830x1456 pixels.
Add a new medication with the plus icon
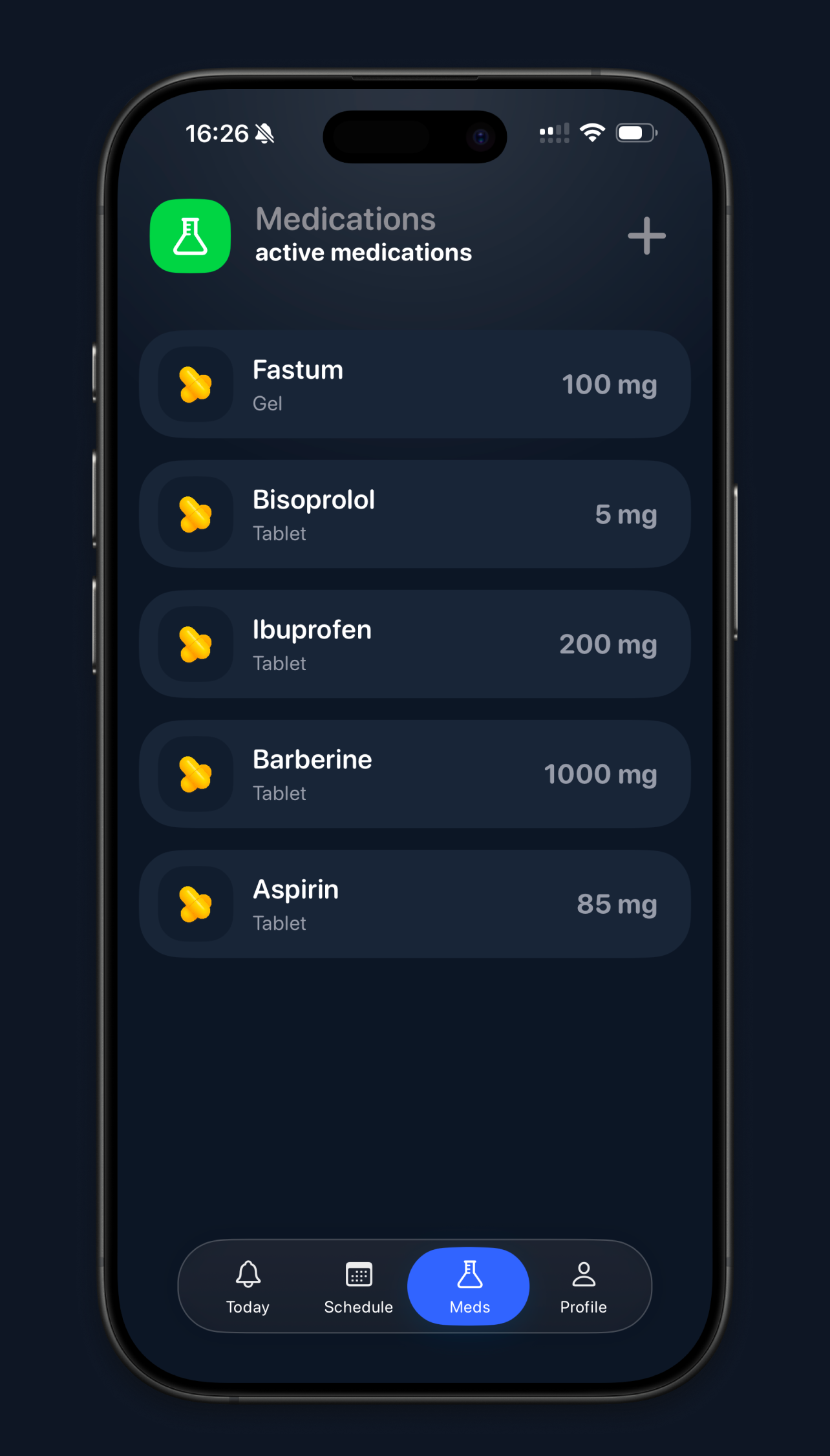click(x=646, y=236)
